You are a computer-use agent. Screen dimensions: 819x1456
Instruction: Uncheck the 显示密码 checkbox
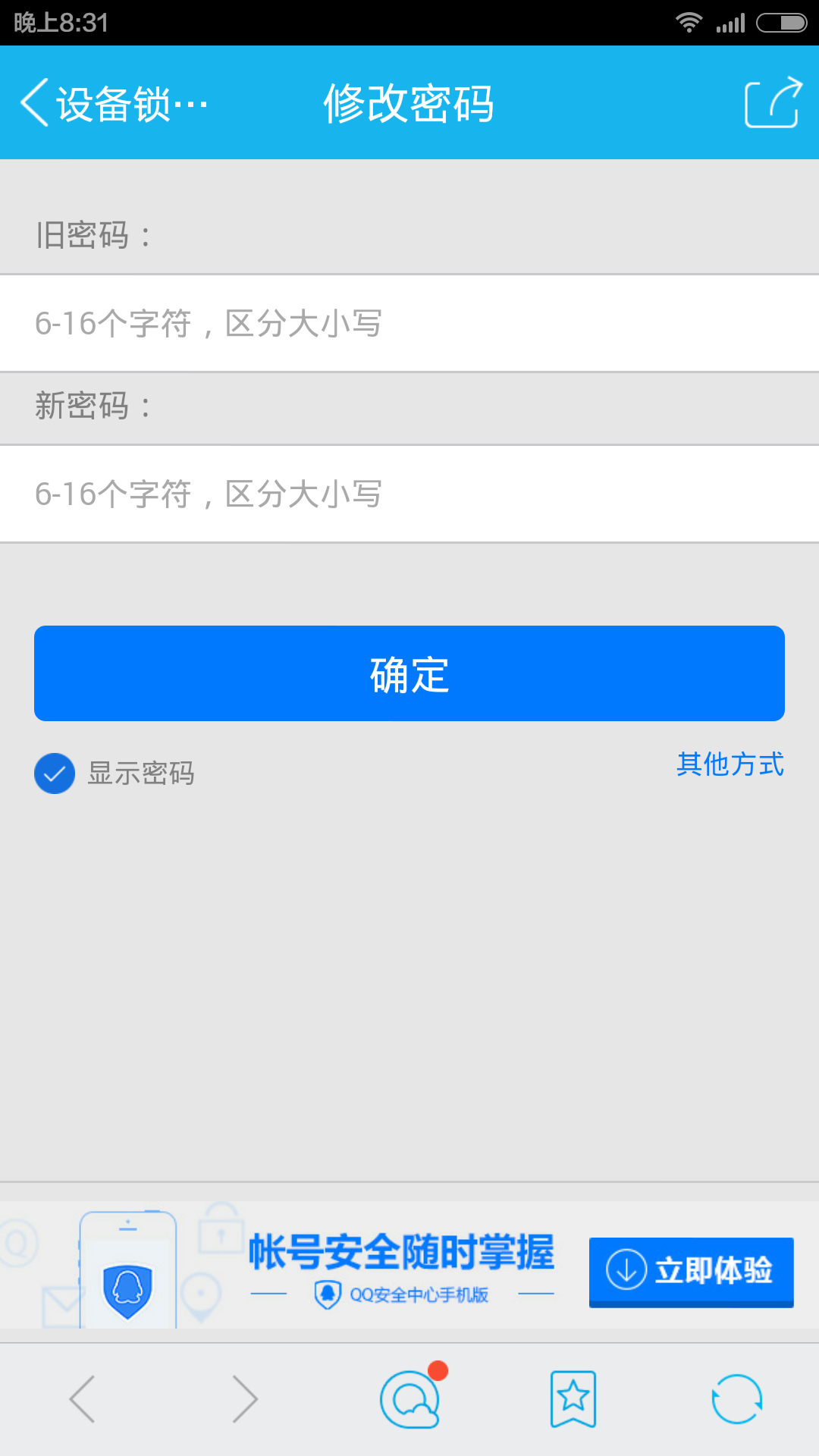[x=54, y=774]
